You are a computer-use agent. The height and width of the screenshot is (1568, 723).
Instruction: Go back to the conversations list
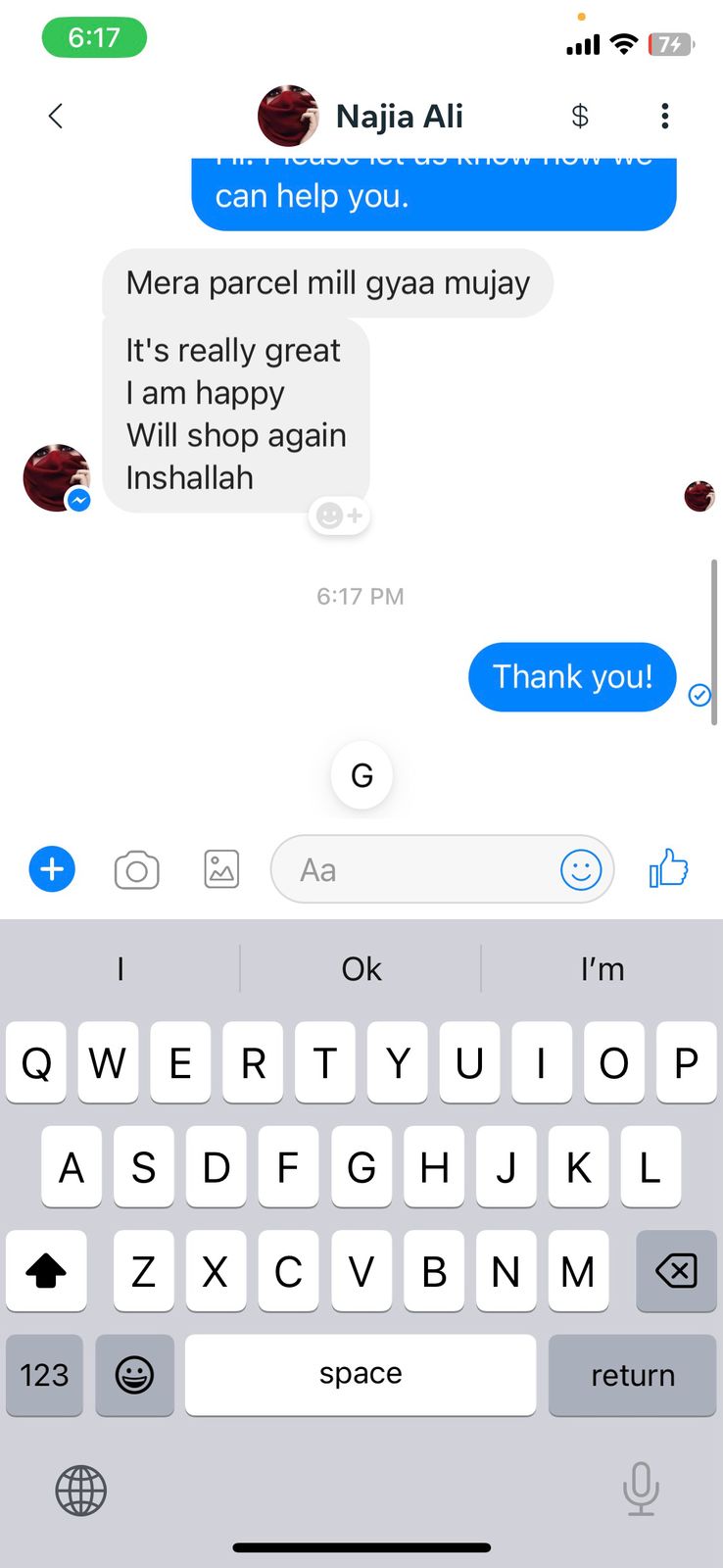coord(56,117)
